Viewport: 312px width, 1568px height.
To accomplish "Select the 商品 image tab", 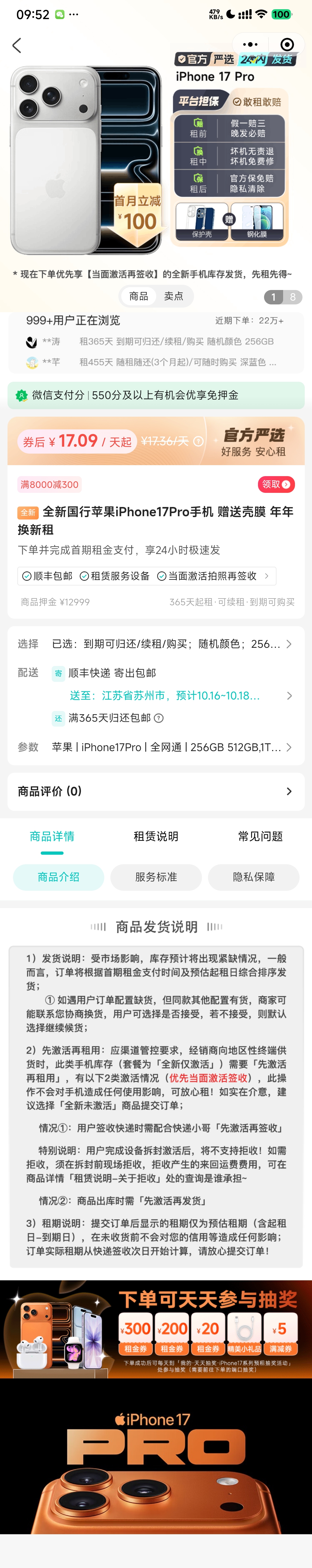I will (x=138, y=296).
